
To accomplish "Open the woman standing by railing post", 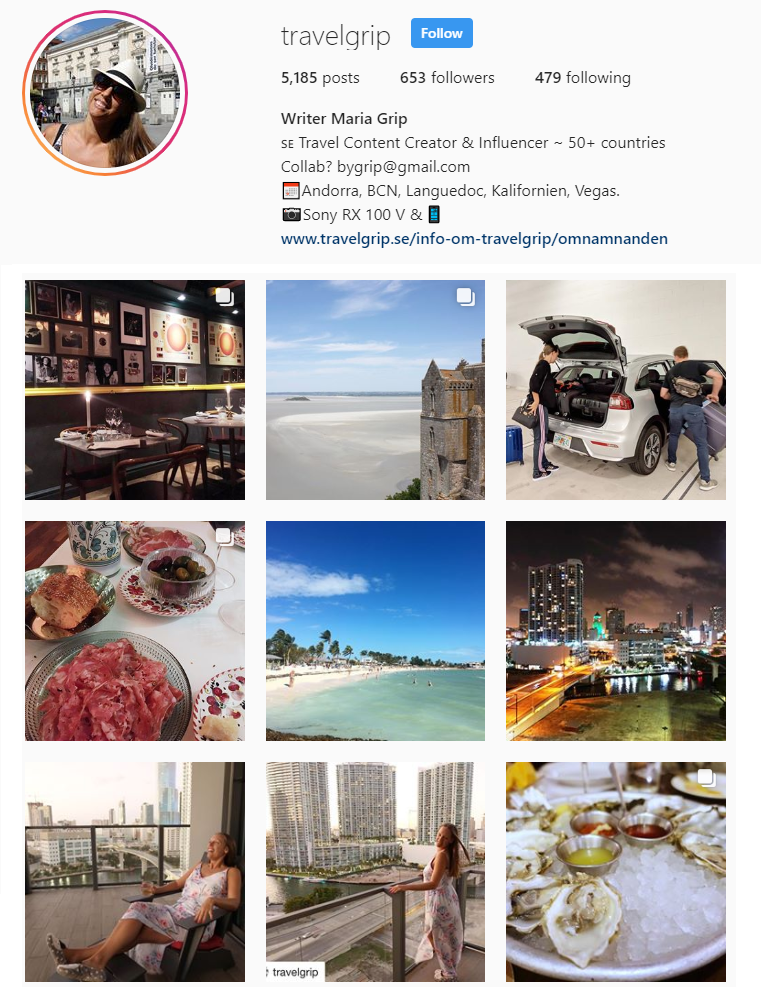I will 375,871.
